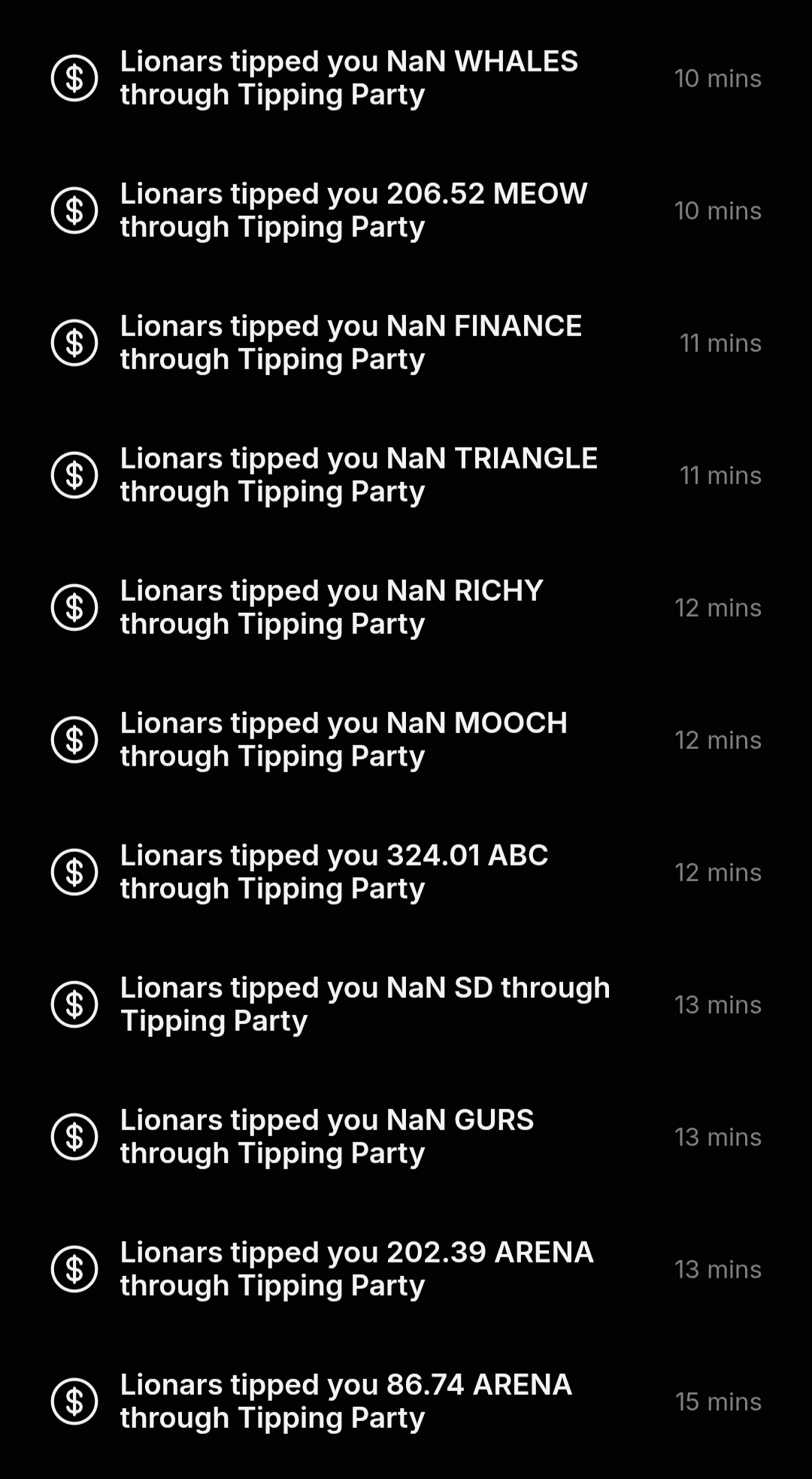View the 86.74 ARENA tip notification
Viewport: 812px width, 1479px height.
point(346,1402)
